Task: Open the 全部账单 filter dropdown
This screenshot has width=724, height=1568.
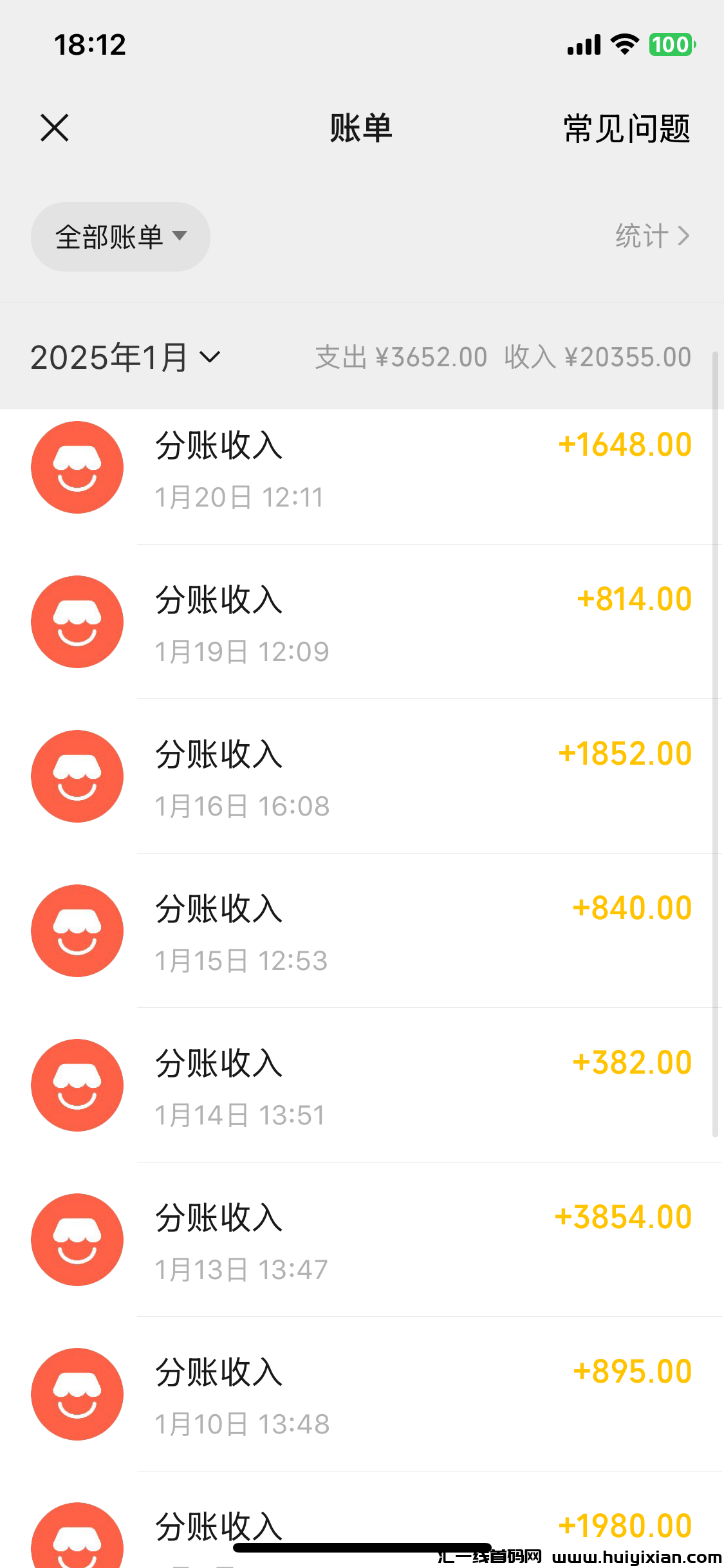Action: point(120,236)
